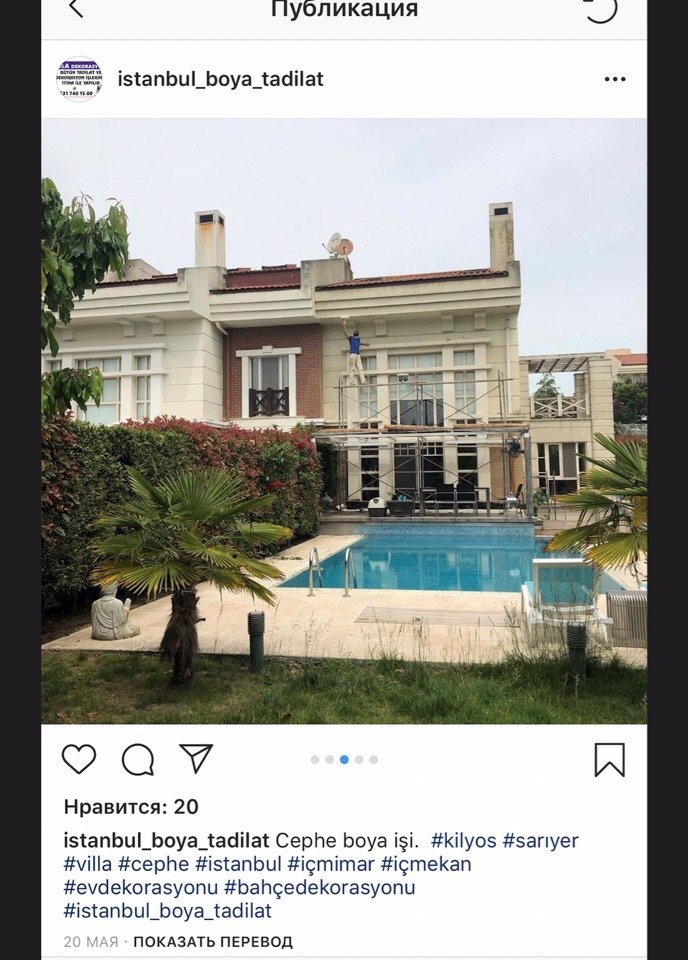The image size is (688, 960).
Task: Go back from the post screen
Action: [77, 9]
